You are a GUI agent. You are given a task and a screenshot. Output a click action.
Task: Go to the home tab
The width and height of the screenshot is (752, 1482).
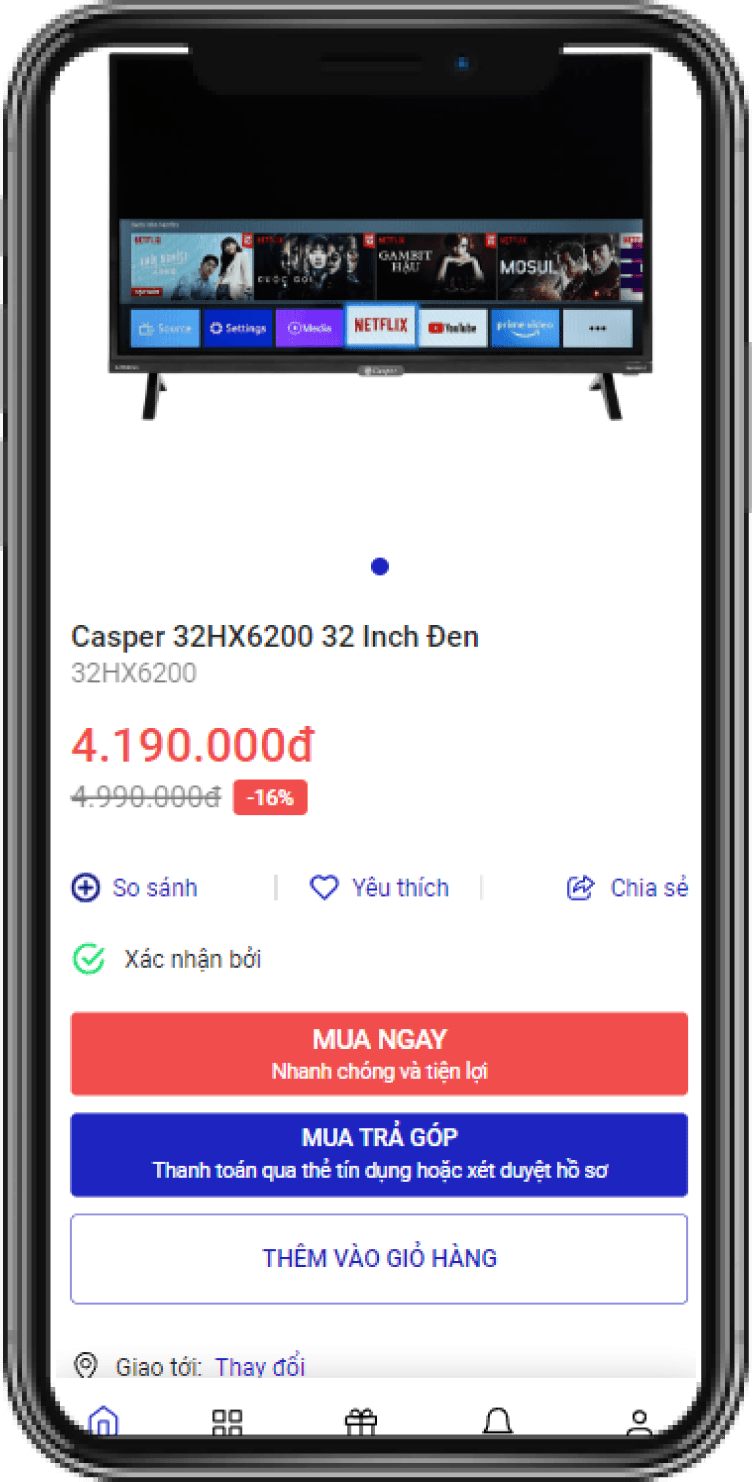coord(103,1420)
